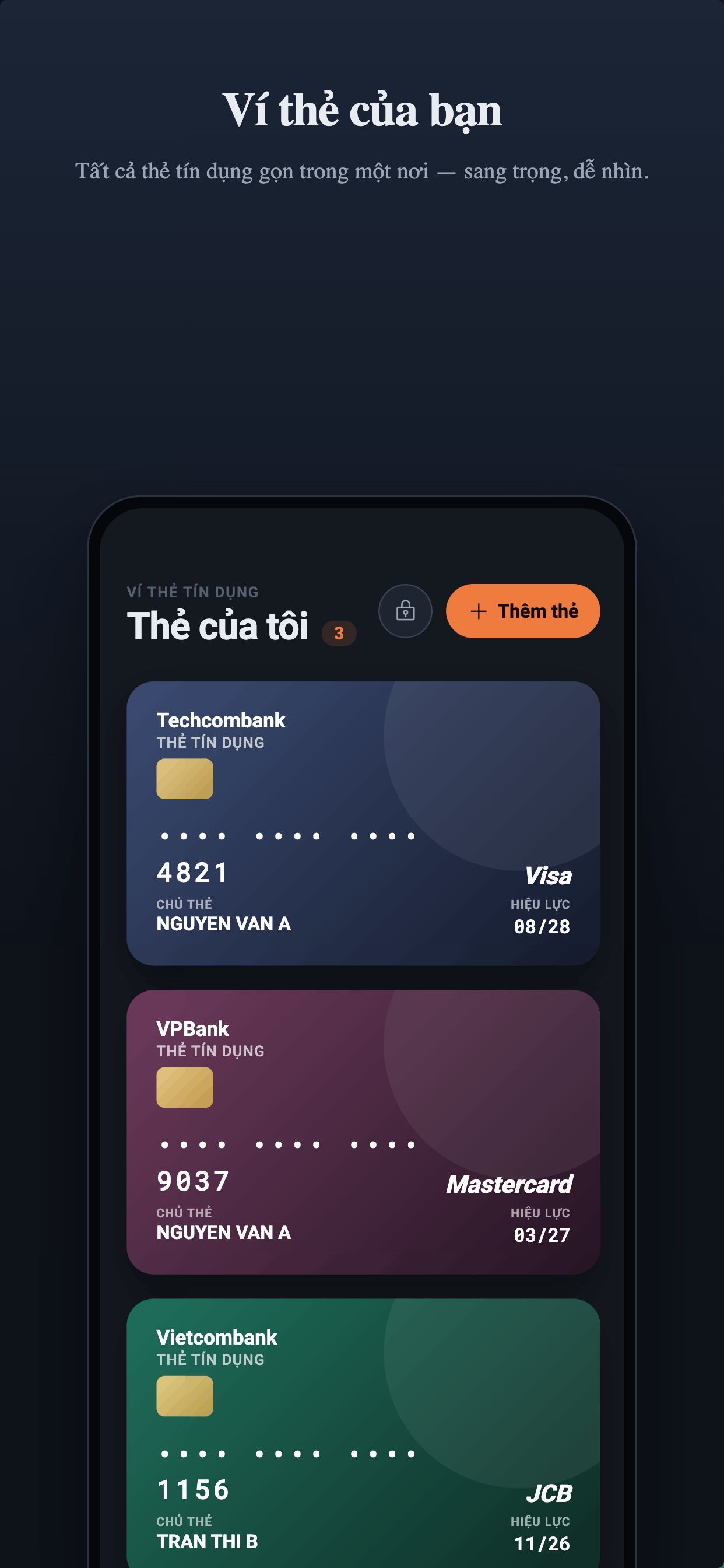View the Vietcombank JCB card ending 1156
Viewport: 724px width, 1568px height.
[x=363, y=1433]
